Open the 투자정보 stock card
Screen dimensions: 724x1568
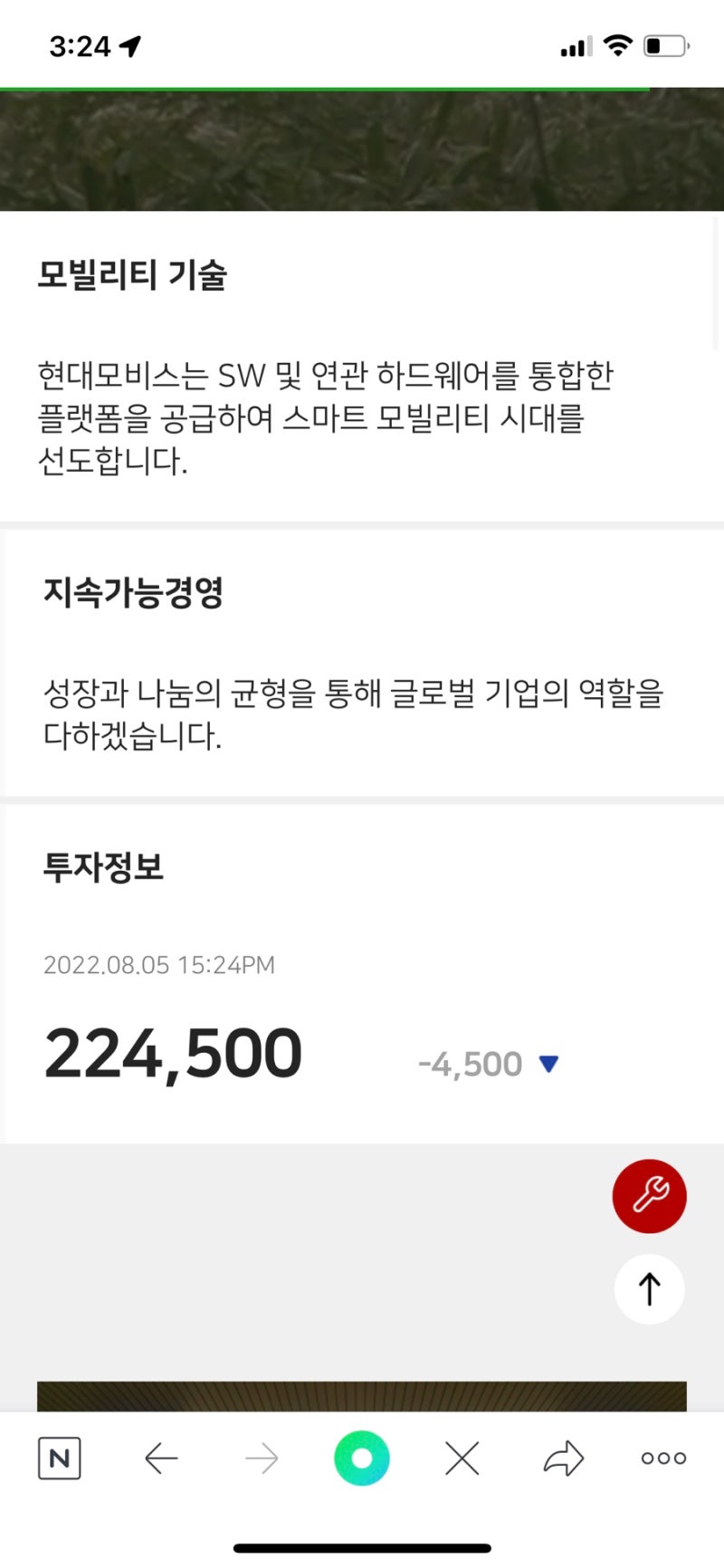362,973
